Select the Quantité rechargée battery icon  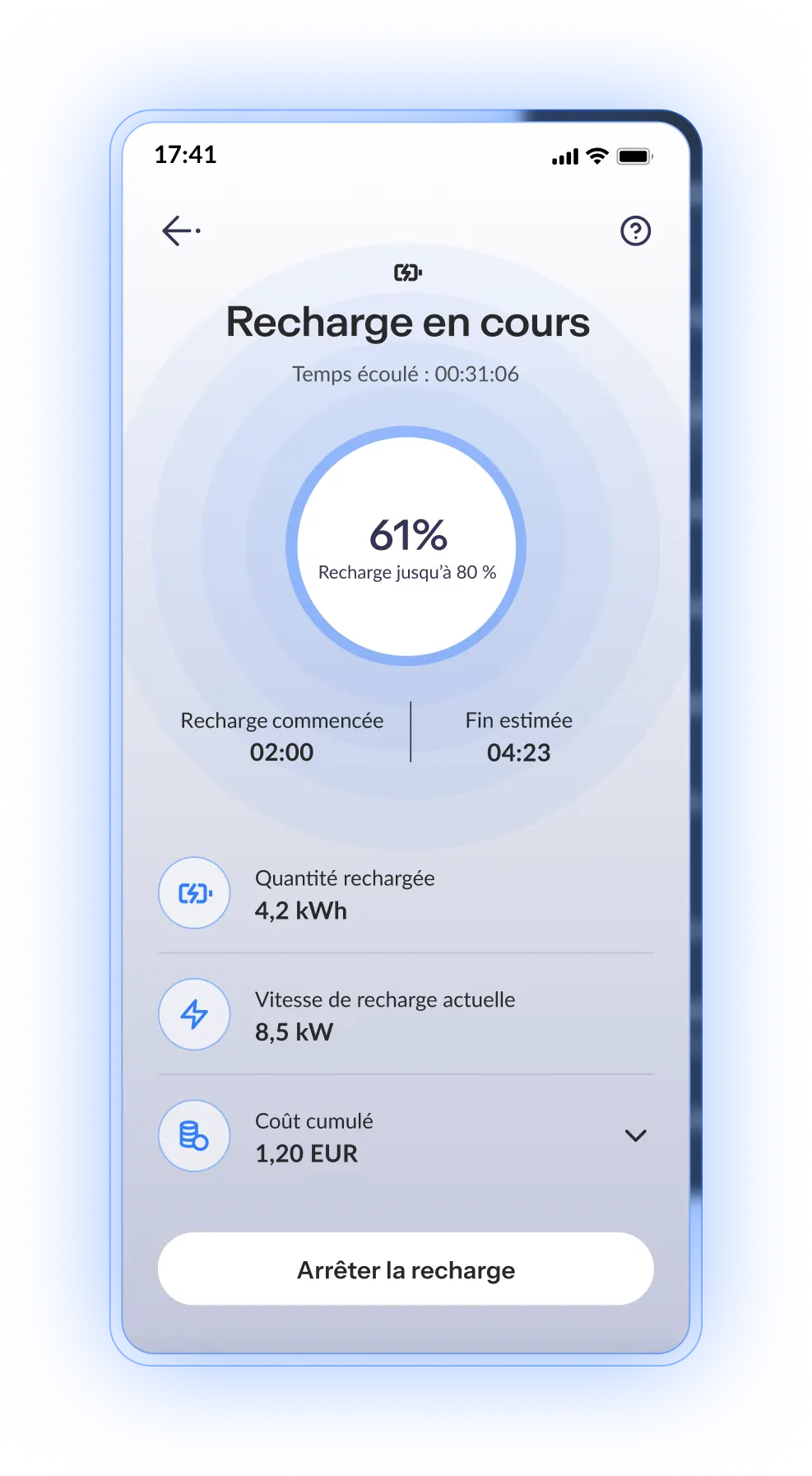[193, 892]
